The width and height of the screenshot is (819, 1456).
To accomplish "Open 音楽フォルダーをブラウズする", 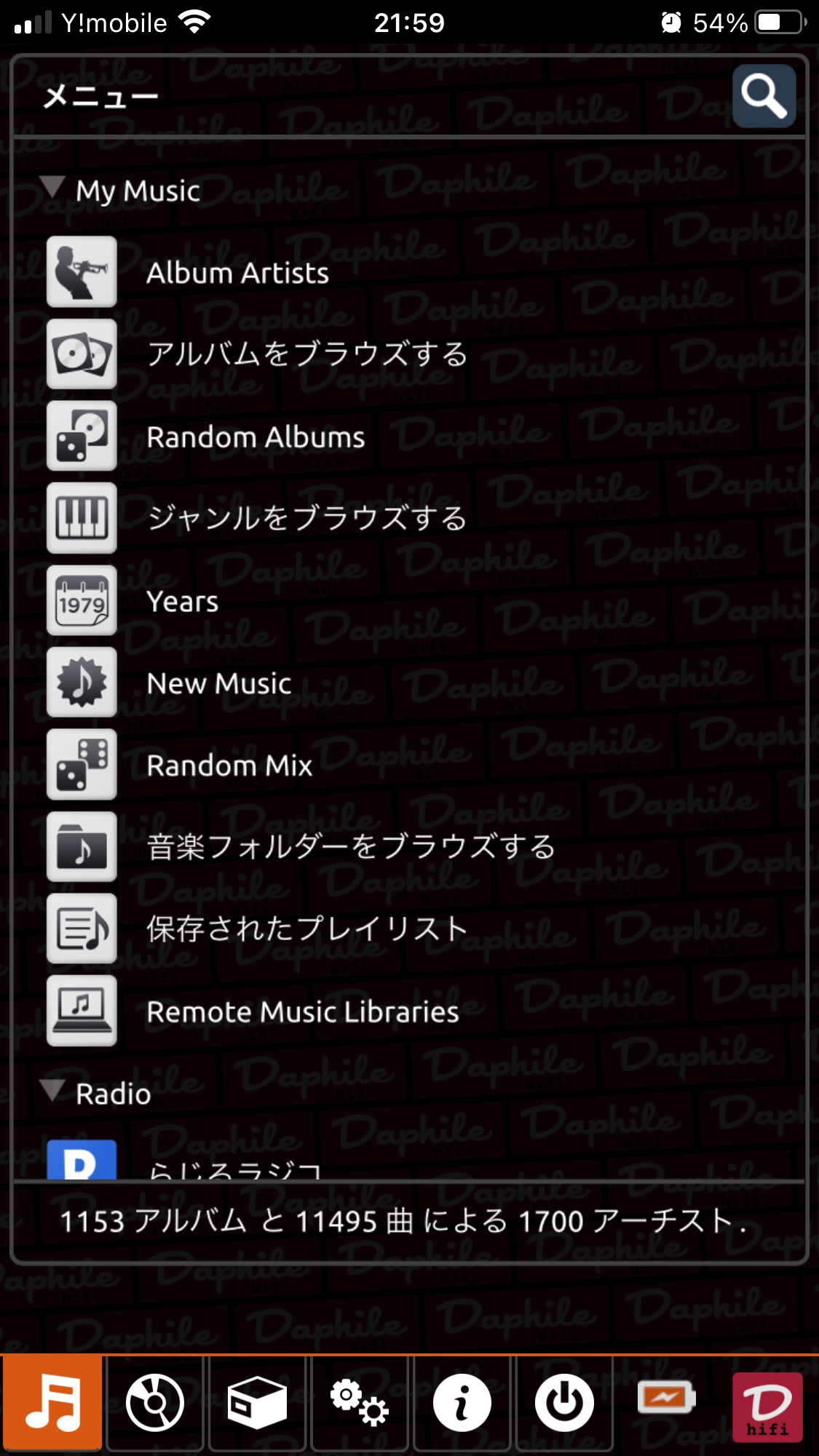I will 349,848.
